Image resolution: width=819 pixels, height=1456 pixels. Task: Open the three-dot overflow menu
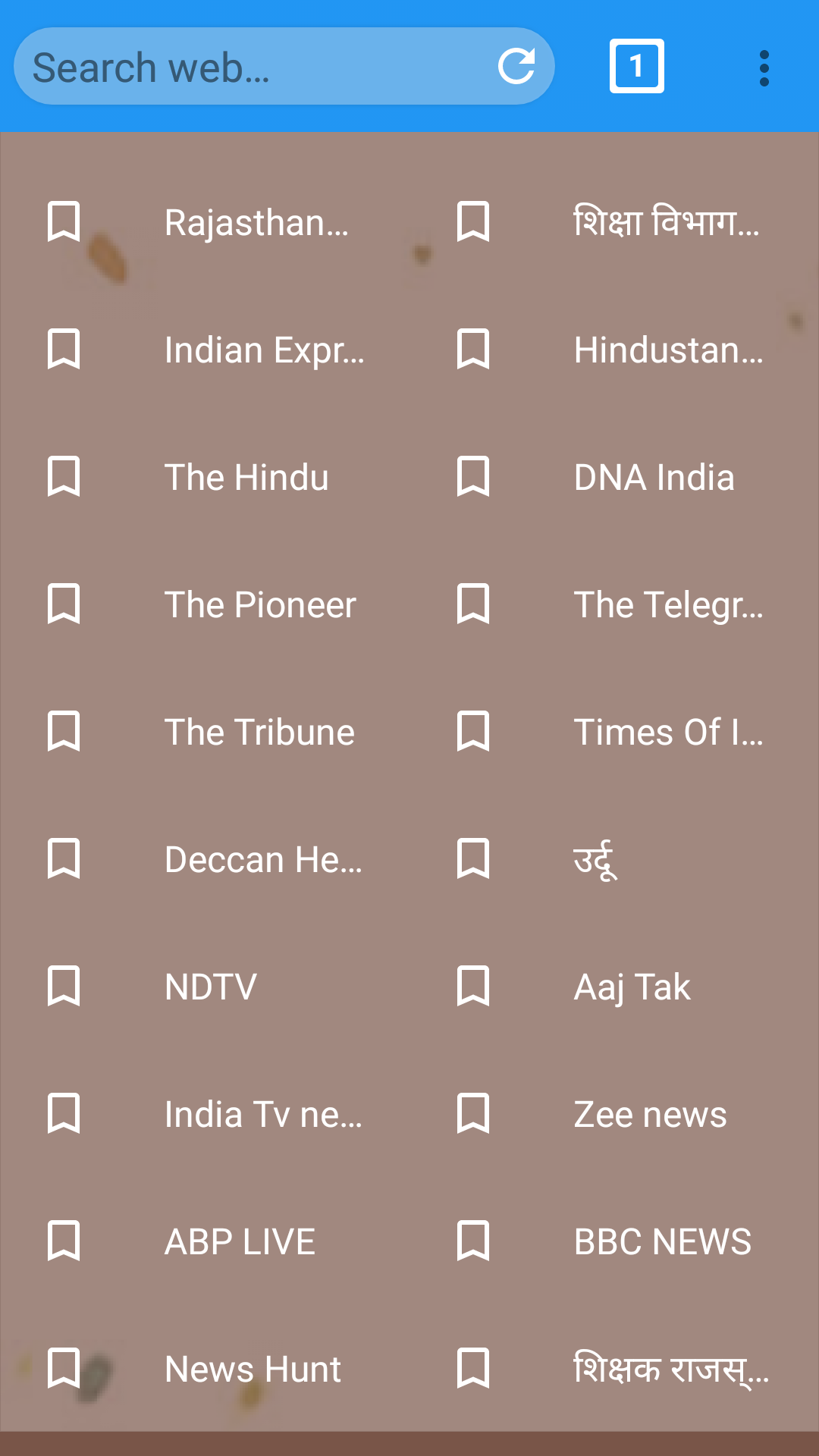pyautogui.click(x=764, y=67)
